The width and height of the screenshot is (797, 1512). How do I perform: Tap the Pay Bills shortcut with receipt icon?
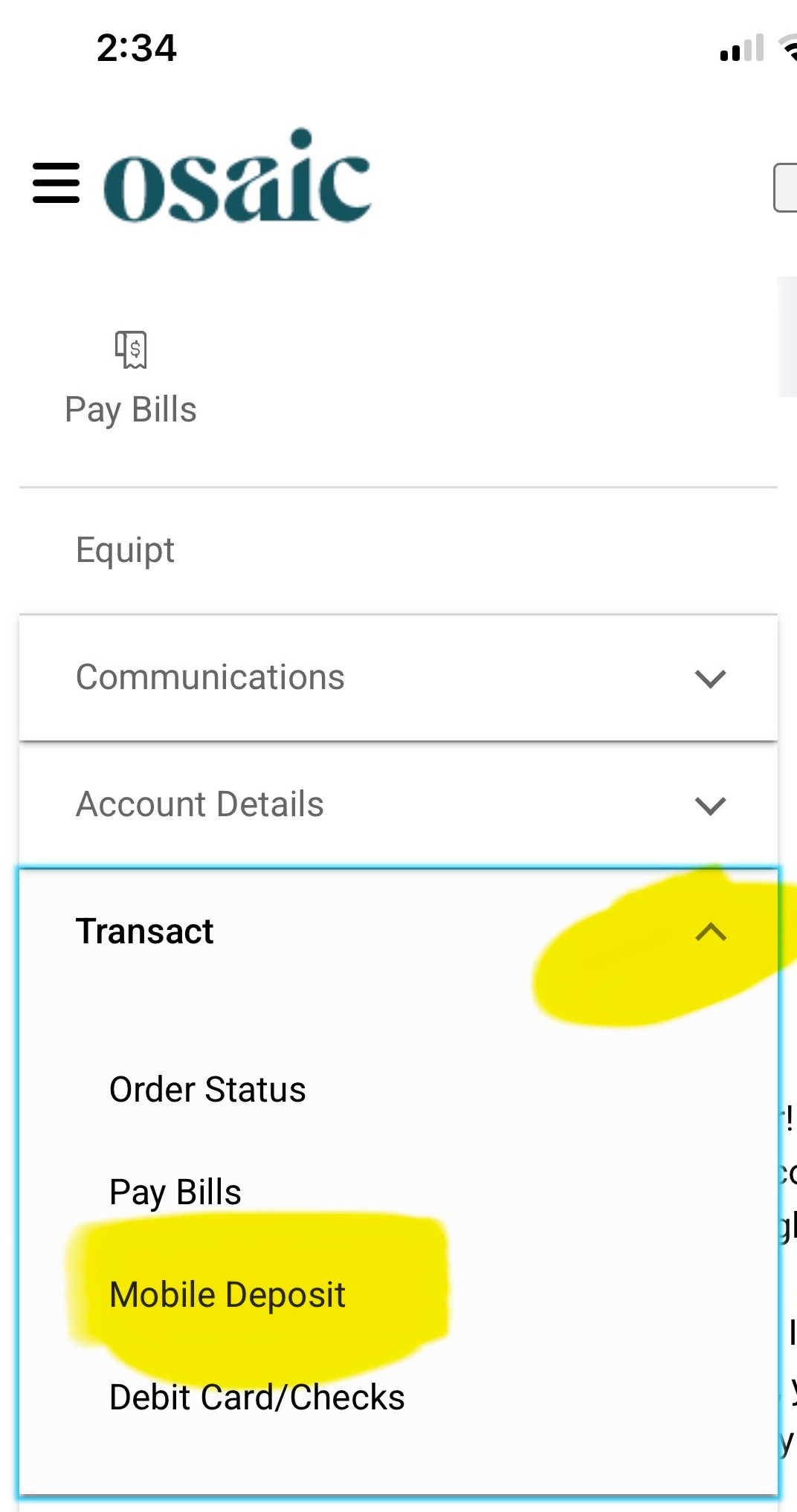(x=131, y=379)
